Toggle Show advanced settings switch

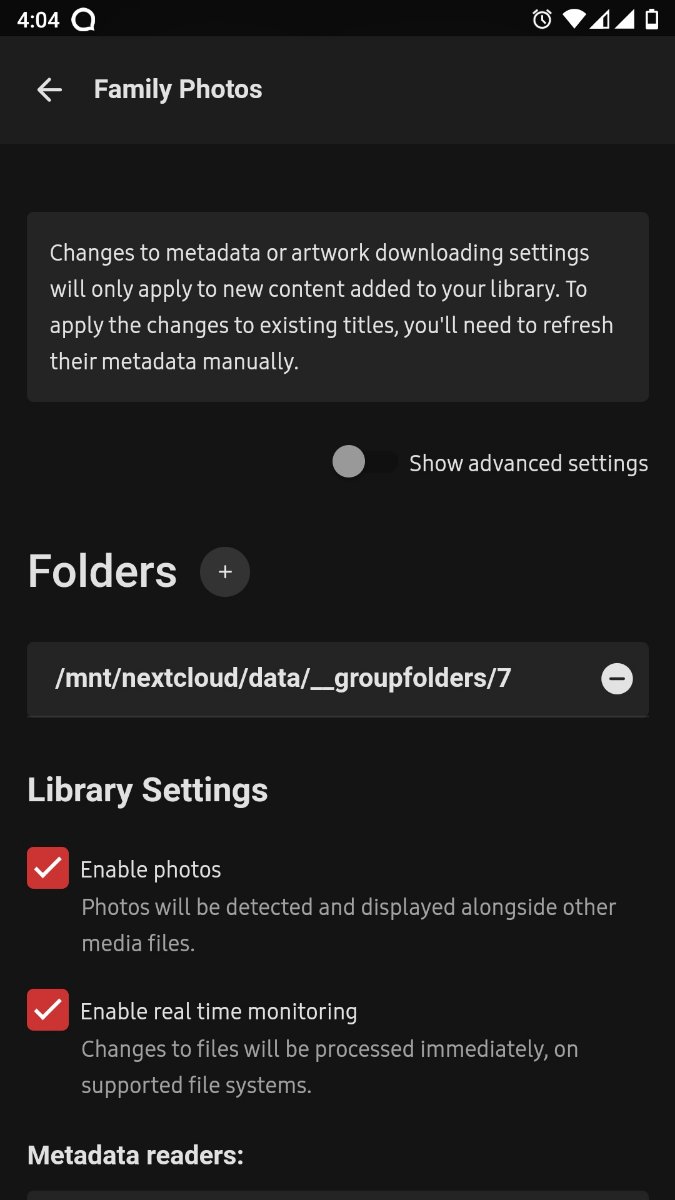click(x=364, y=462)
